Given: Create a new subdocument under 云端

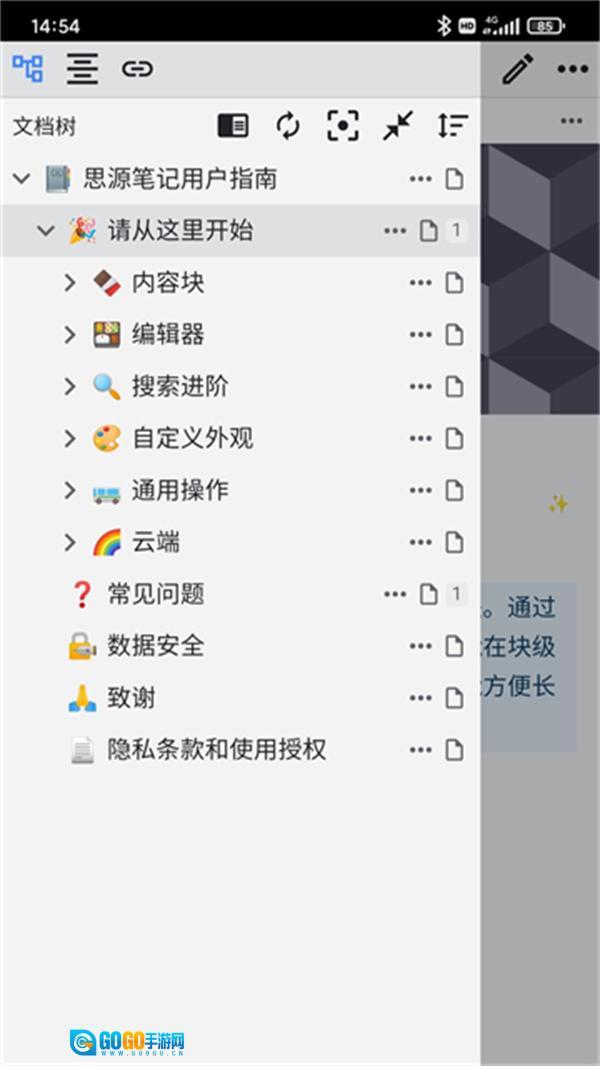Looking at the screenshot, I should pos(454,543).
